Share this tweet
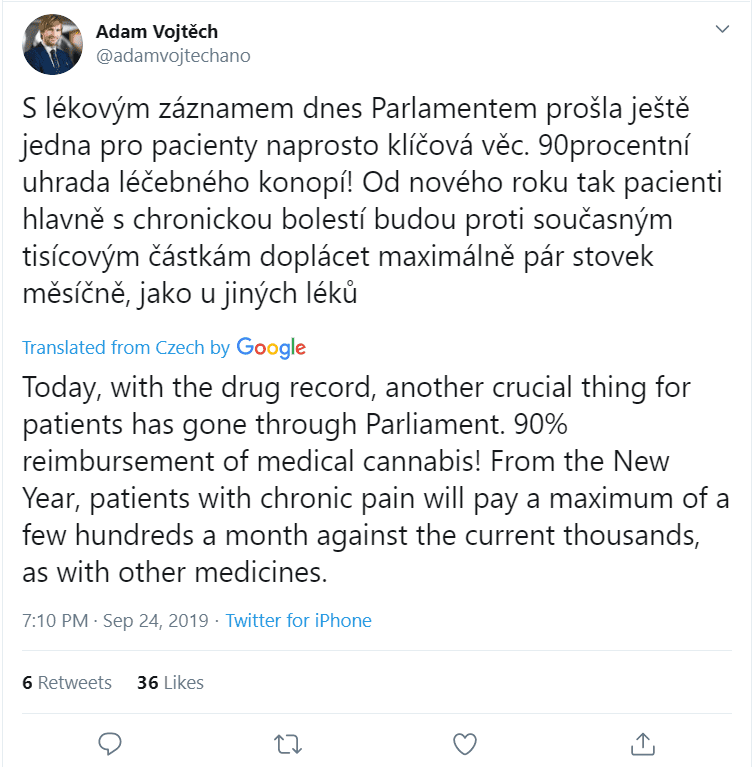 click(642, 743)
